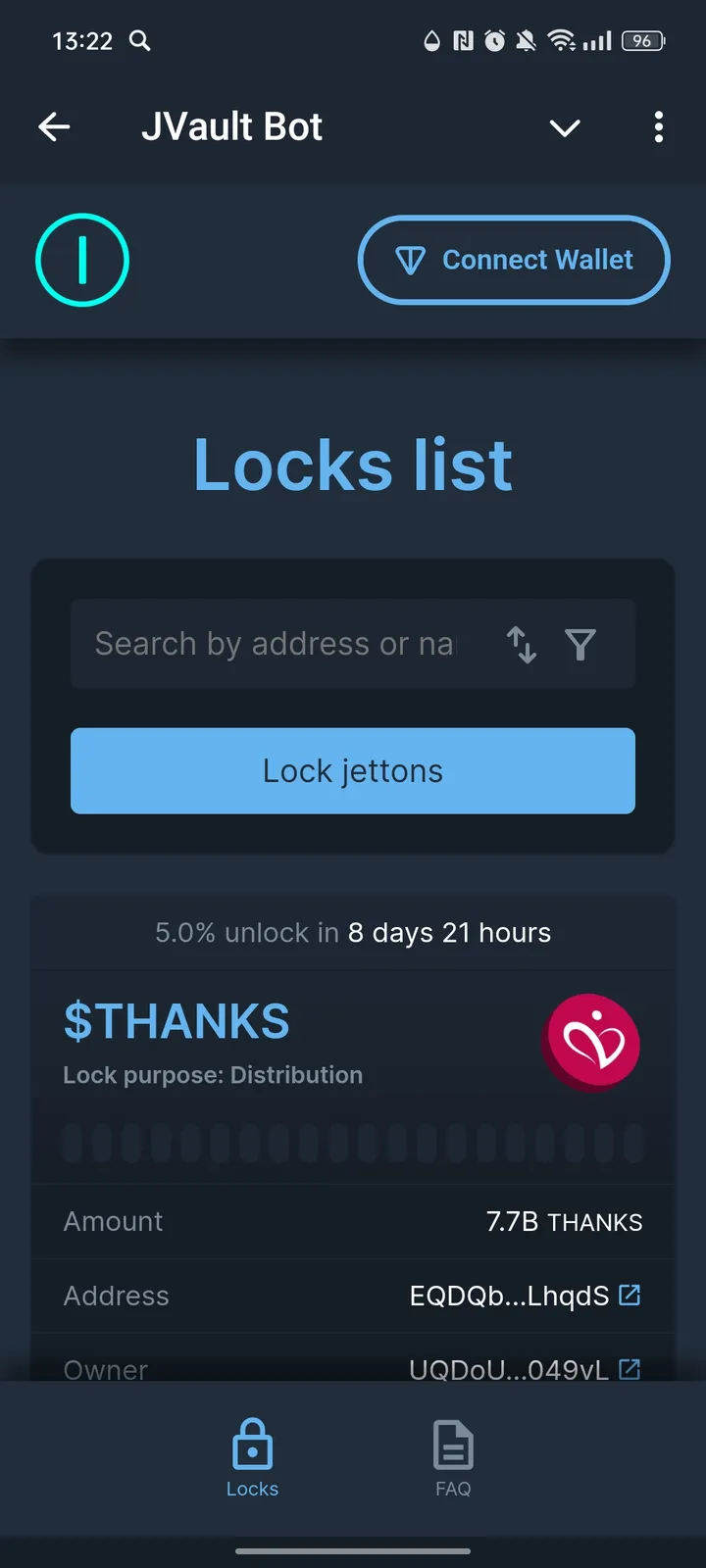Open the three-dot overflow menu
The image size is (706, 1568).
pyautogui.click(x=658, y=127)
